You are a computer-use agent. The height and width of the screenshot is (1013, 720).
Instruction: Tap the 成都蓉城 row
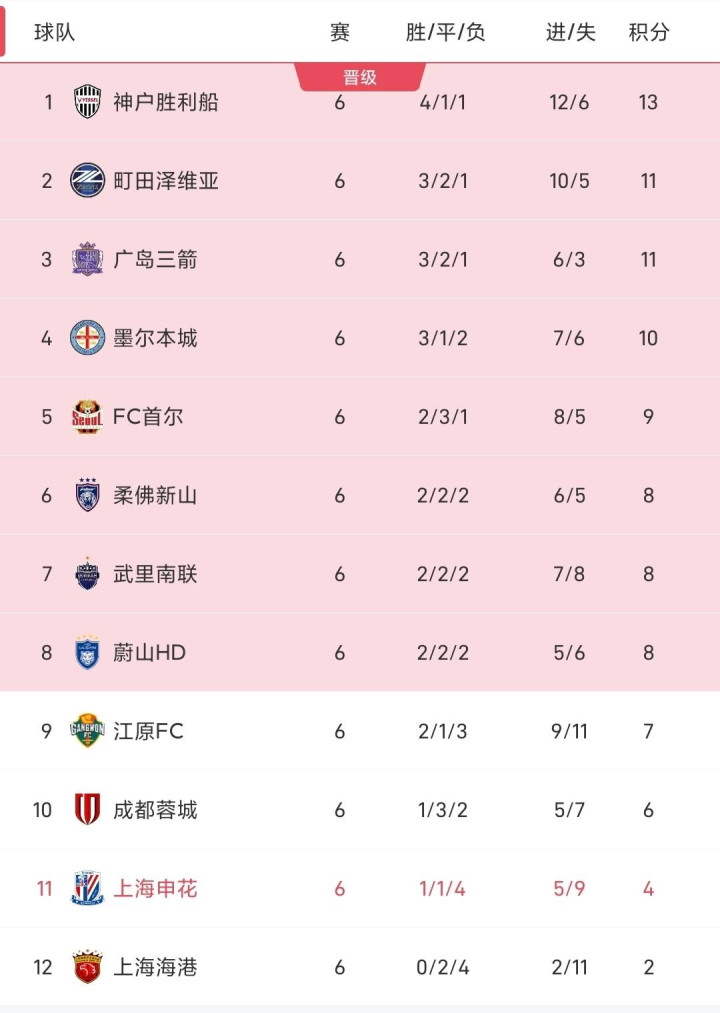click(x=155, y=810)
